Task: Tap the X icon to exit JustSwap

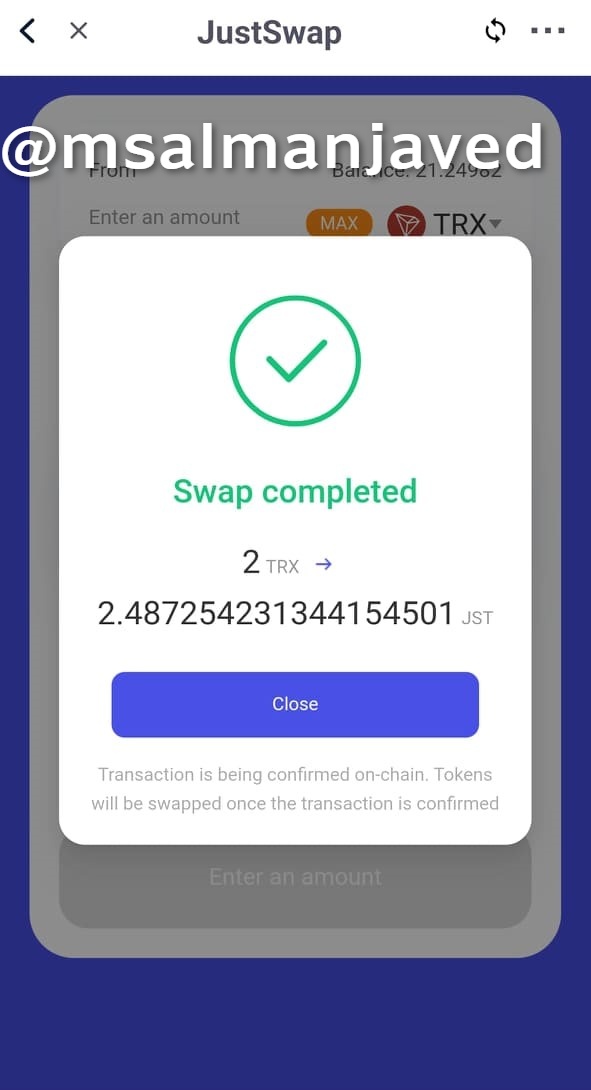Action: [x=79, y=31]
